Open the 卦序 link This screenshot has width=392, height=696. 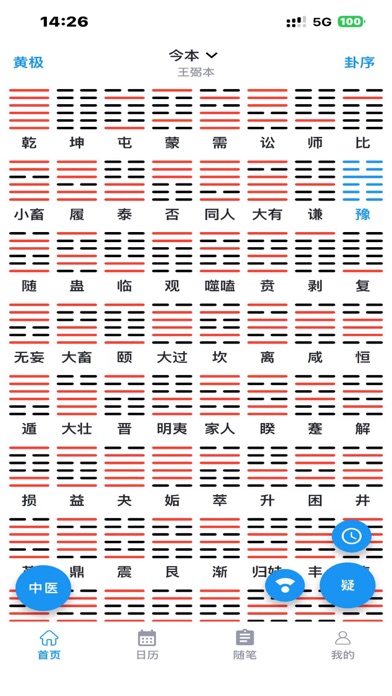coord(360,62)
